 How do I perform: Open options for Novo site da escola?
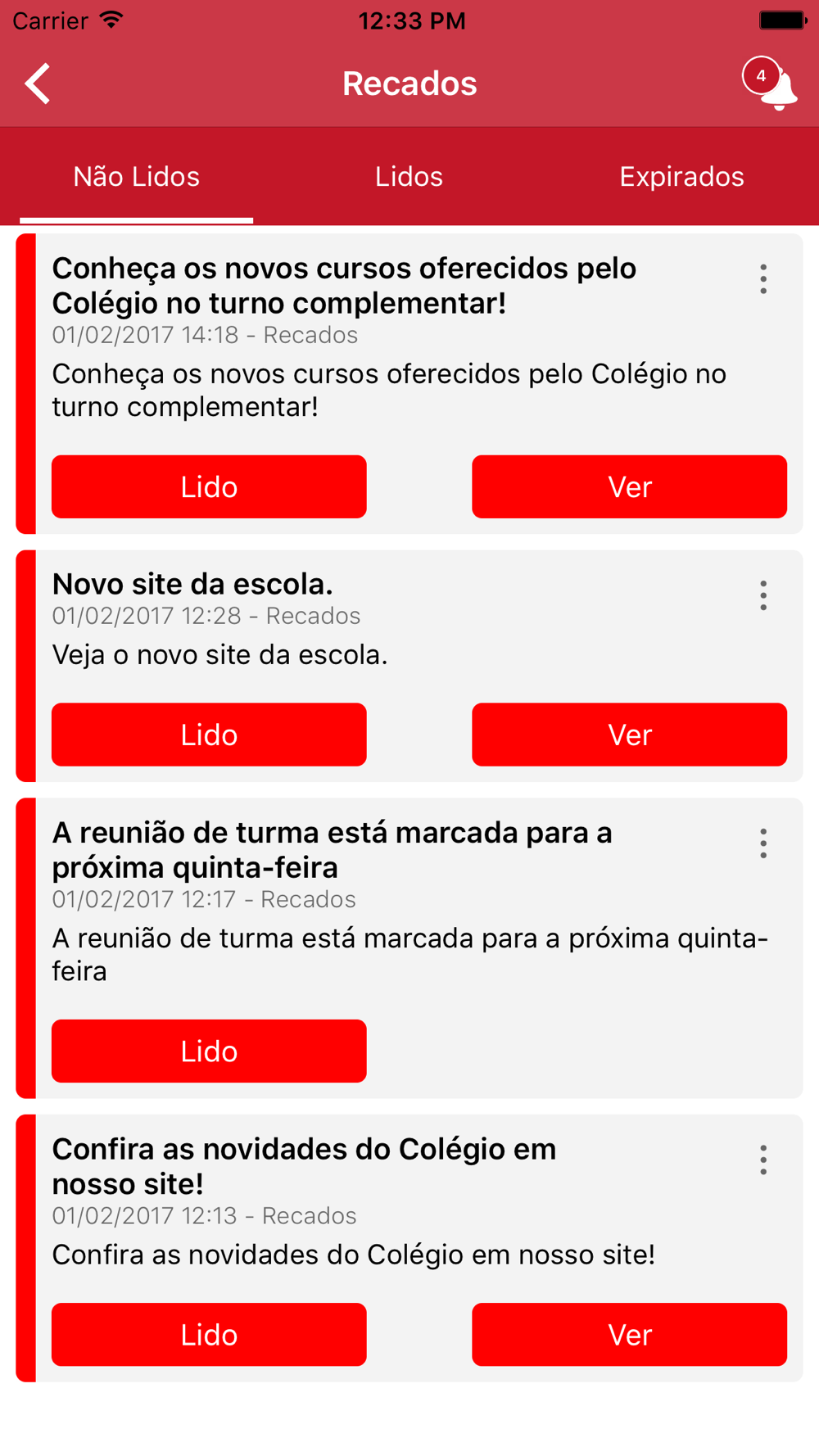click(x=763, y=595)
